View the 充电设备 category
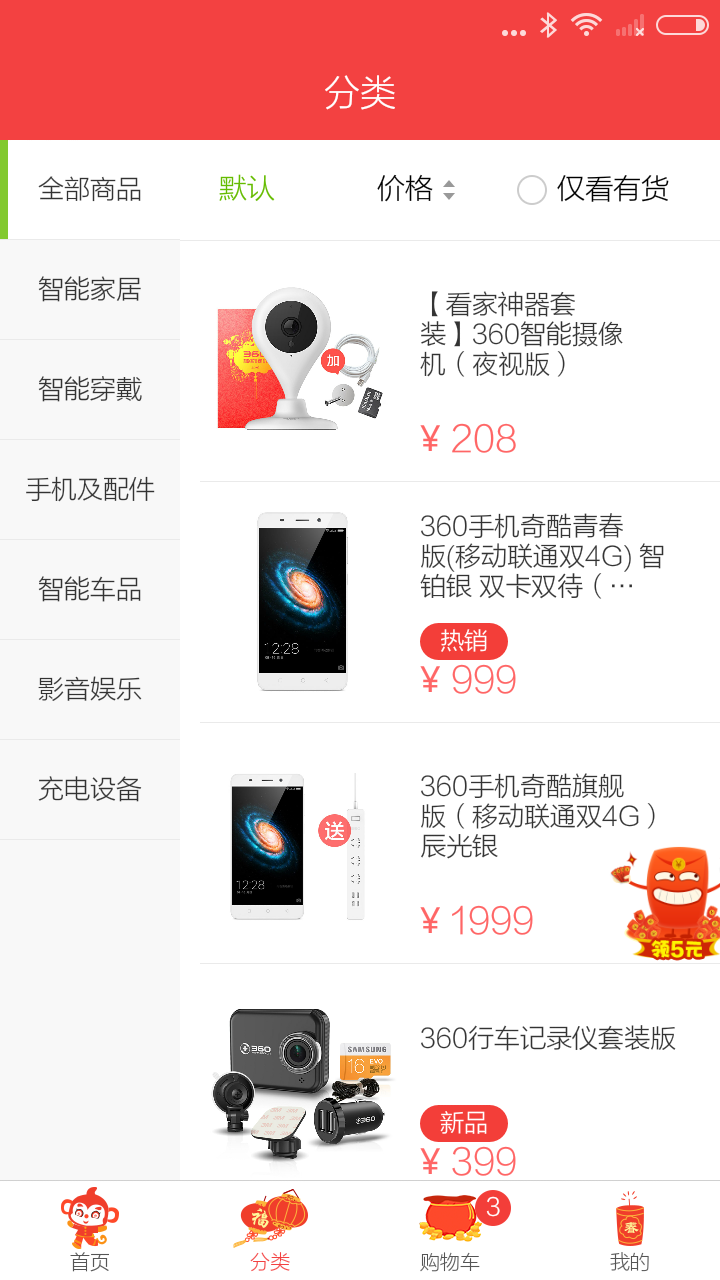 point(90,790)
